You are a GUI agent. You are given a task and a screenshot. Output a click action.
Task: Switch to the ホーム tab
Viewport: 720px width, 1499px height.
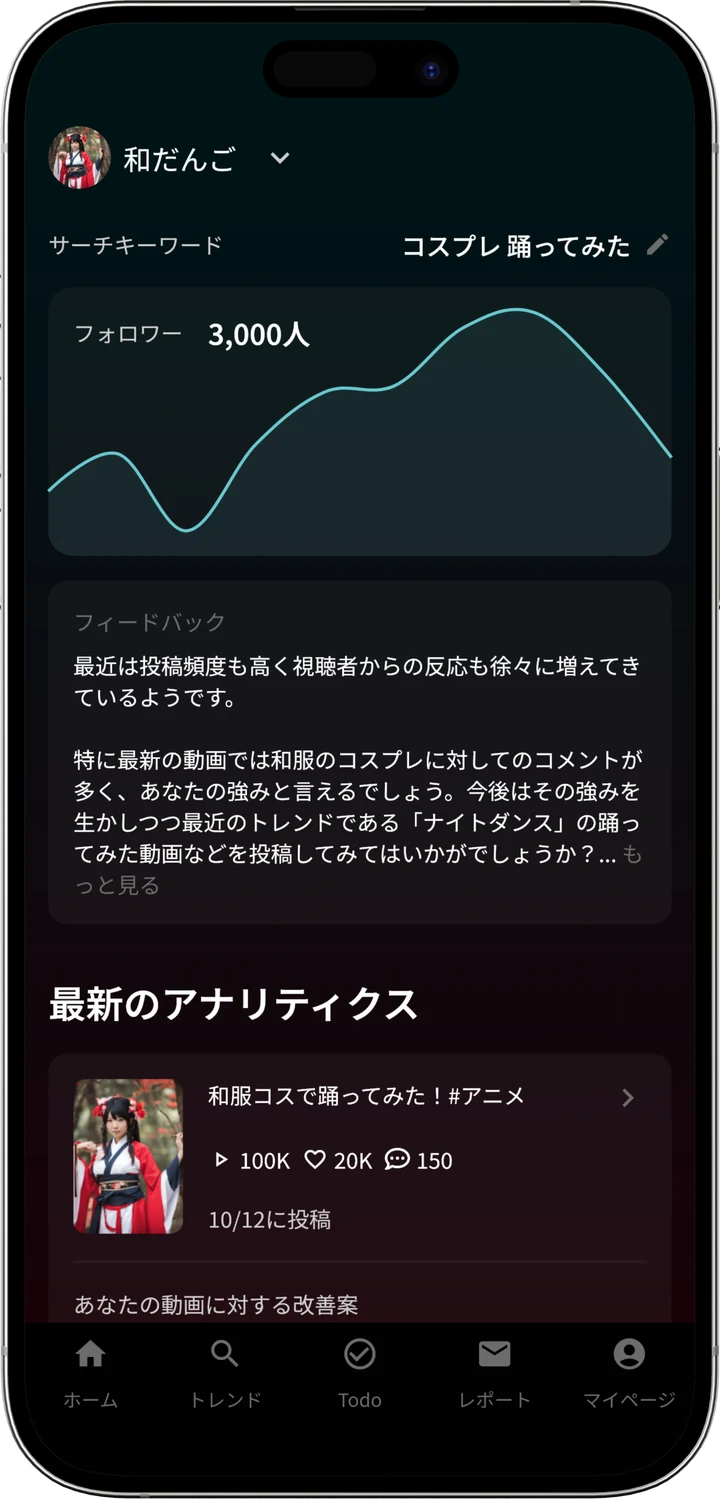tap(90, 1372)
